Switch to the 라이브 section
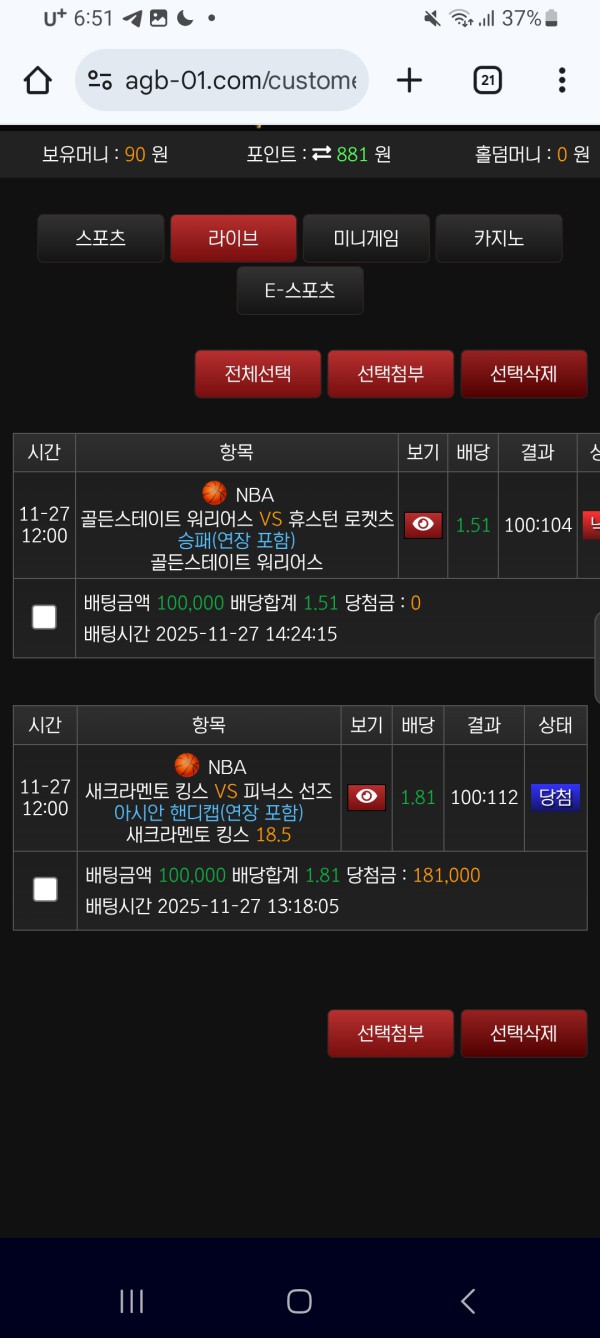This screenshot has width=600, height=1338. 233,238
